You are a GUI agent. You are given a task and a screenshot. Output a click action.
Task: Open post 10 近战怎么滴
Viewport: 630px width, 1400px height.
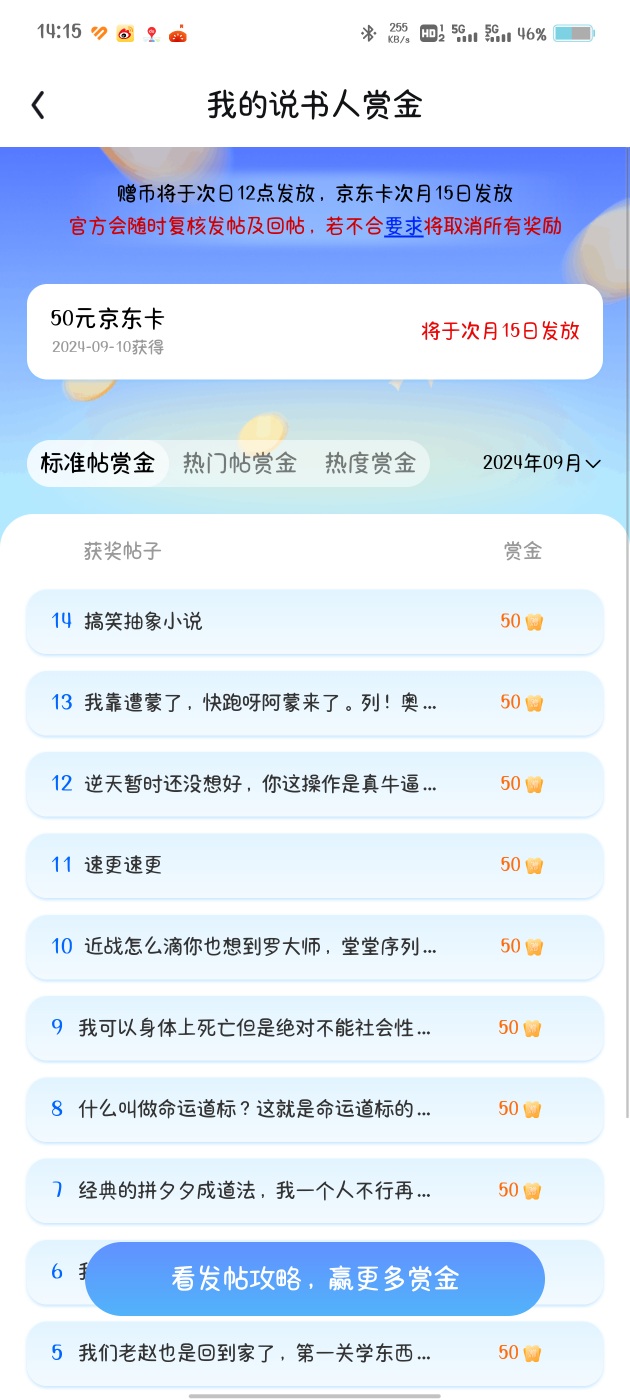[x=315, y=946]
